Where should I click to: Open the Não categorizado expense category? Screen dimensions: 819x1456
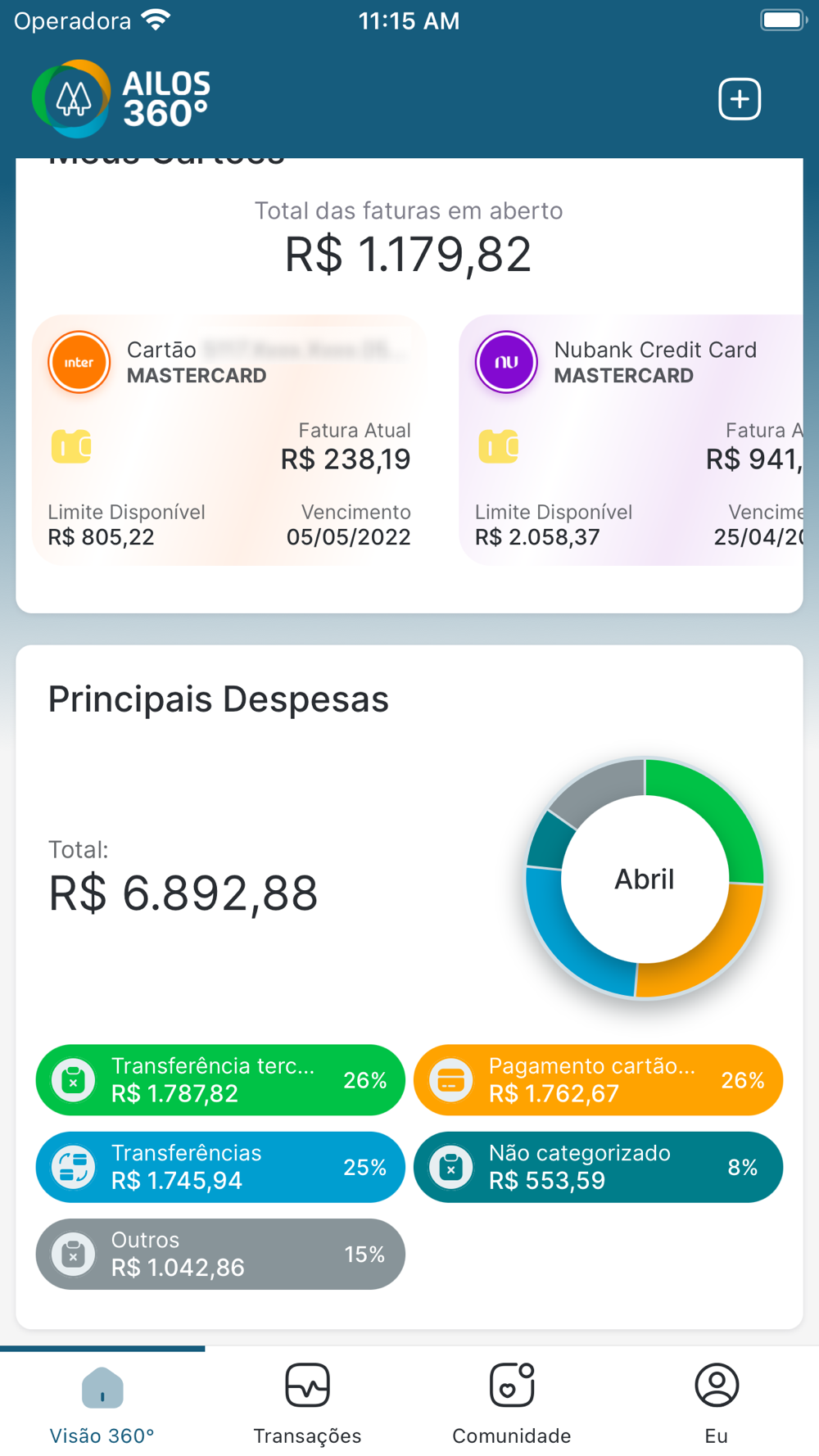coord(598,1167)
